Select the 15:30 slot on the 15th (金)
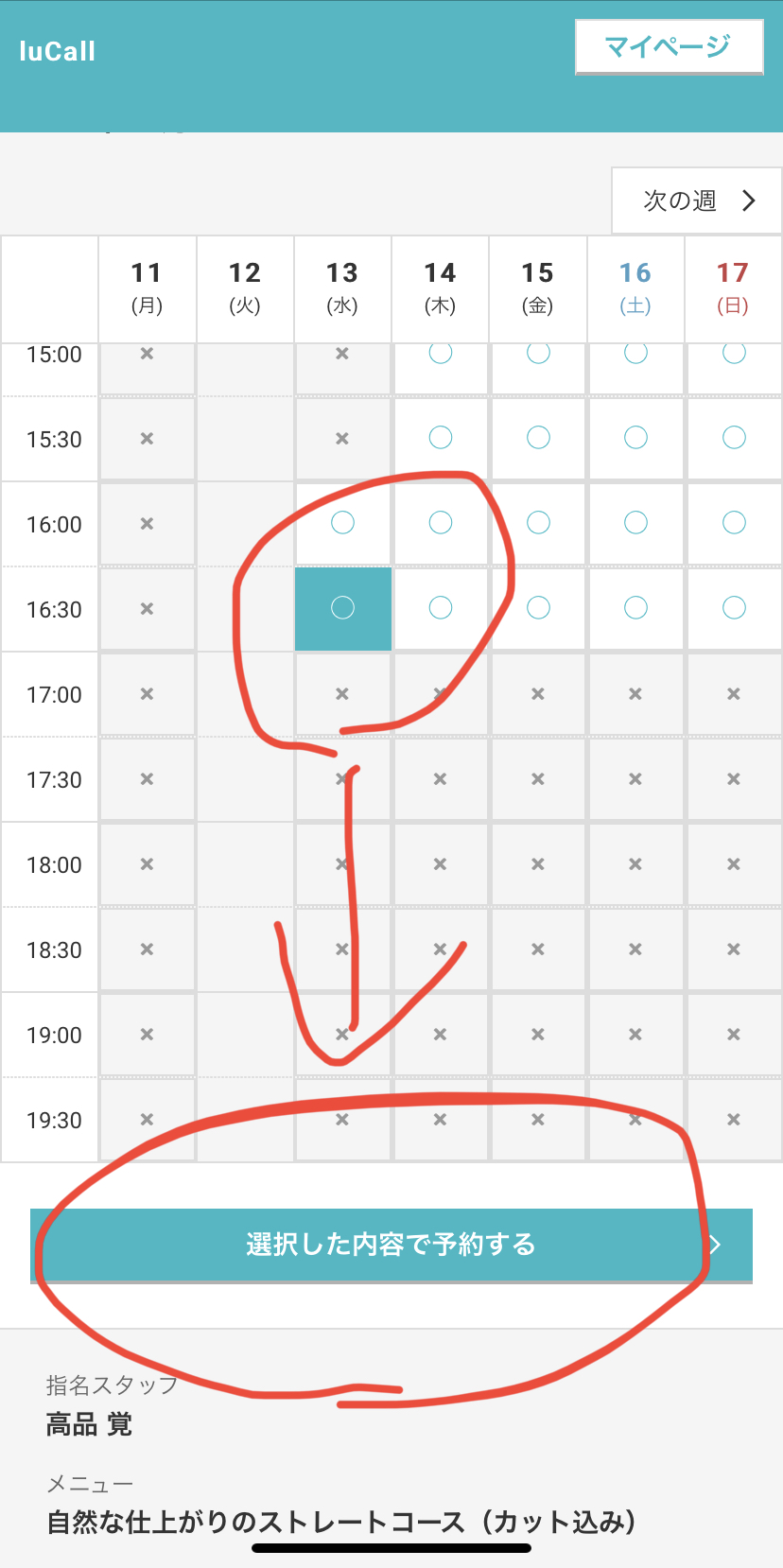783x1568 pixels. pyautogui.click(x=538, y=438)
